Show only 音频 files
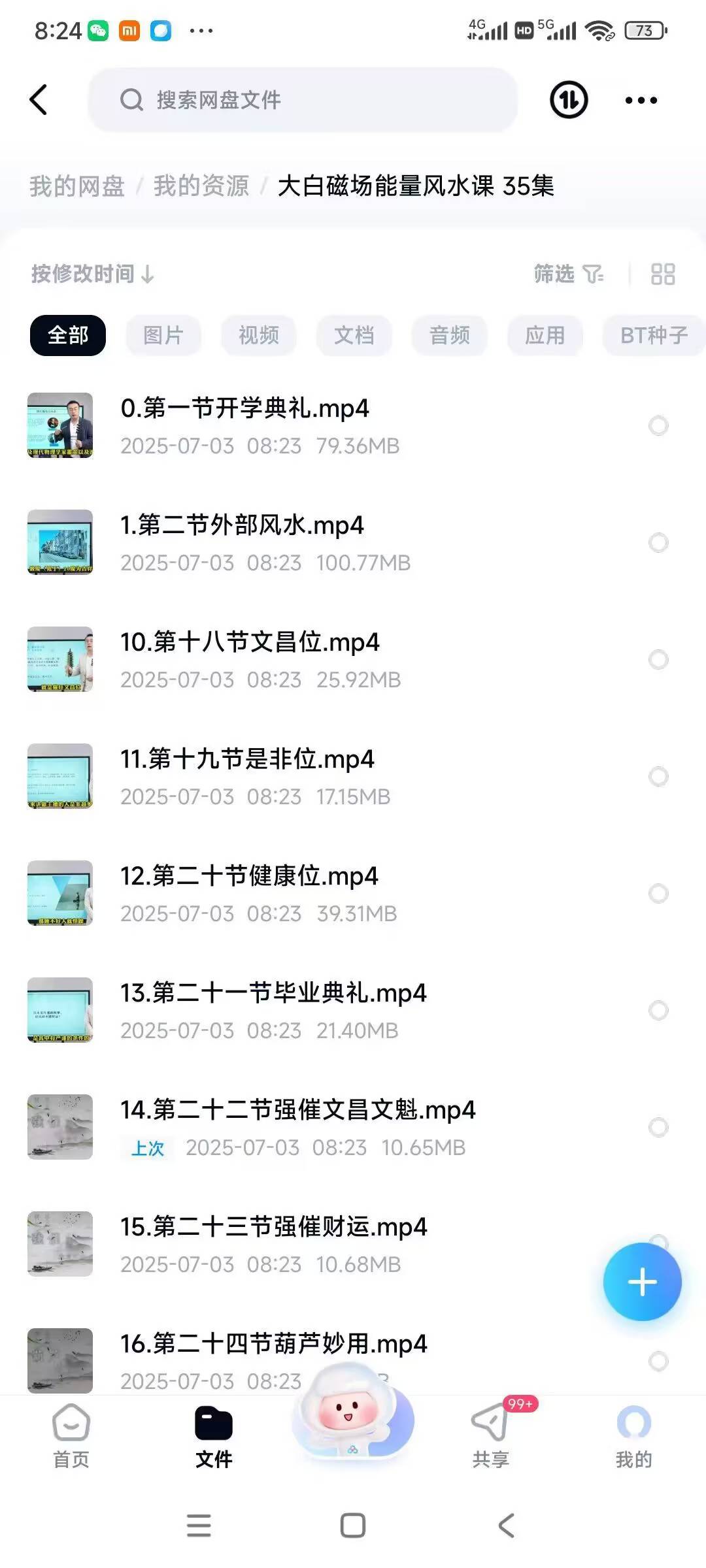The width and height of the screenshot is (706, 1568). point(450,335)
